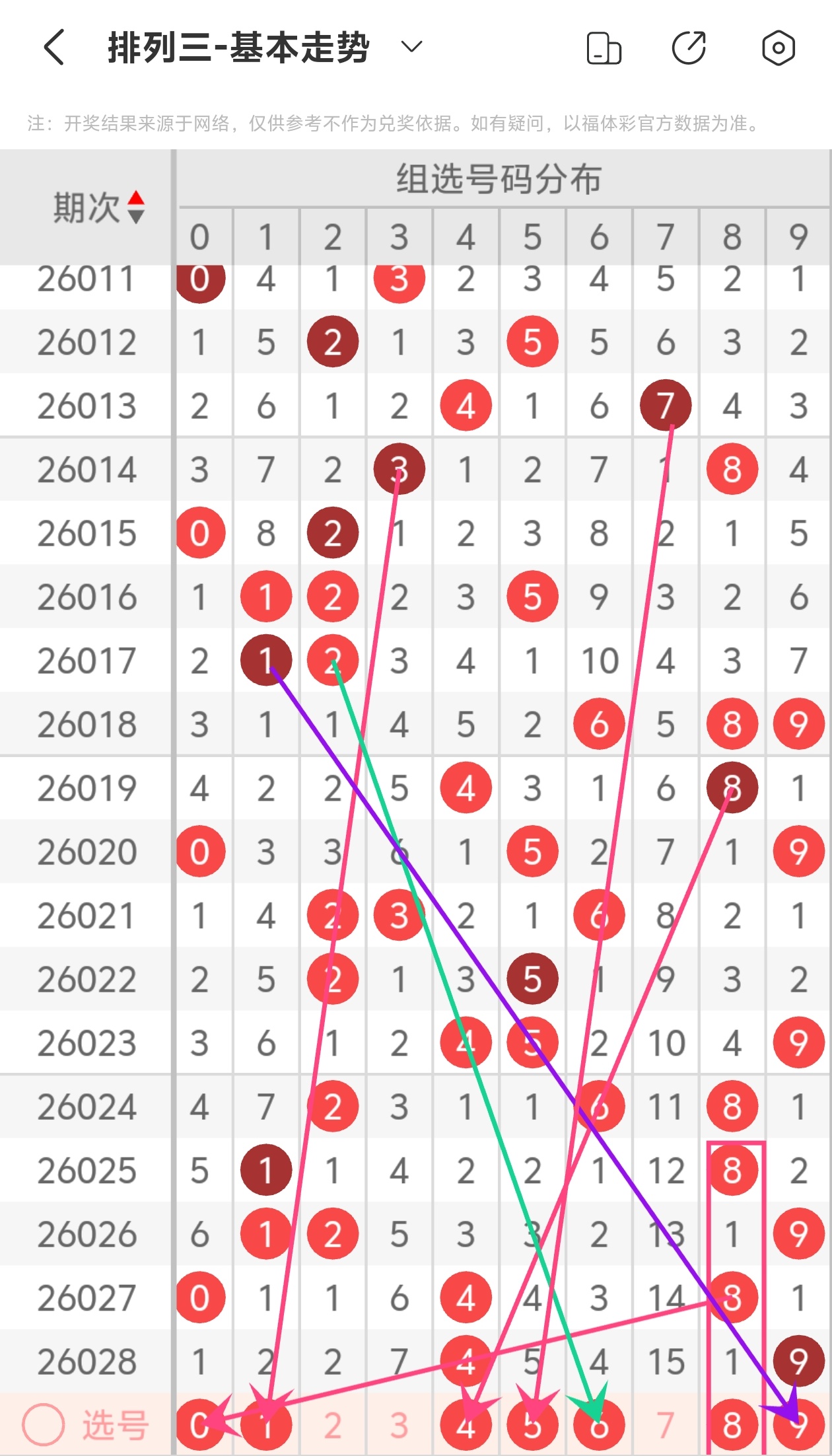The height and width of the screenshot is (1456, 832).
Task: Deselect number 5 in the 选号 row
Action: pos(532,1426)
